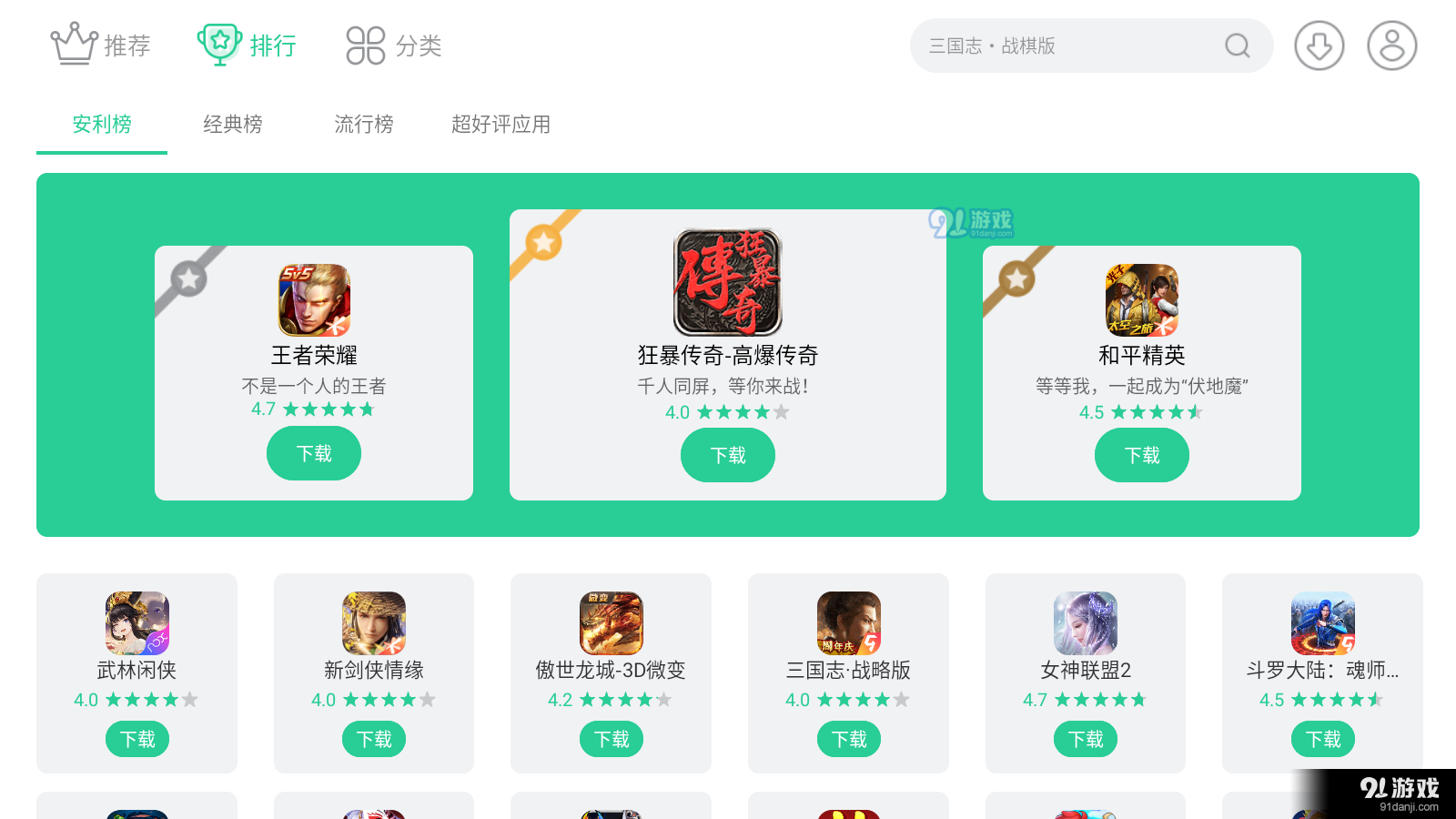Download 新剑侠情缘

coord(374,739)
